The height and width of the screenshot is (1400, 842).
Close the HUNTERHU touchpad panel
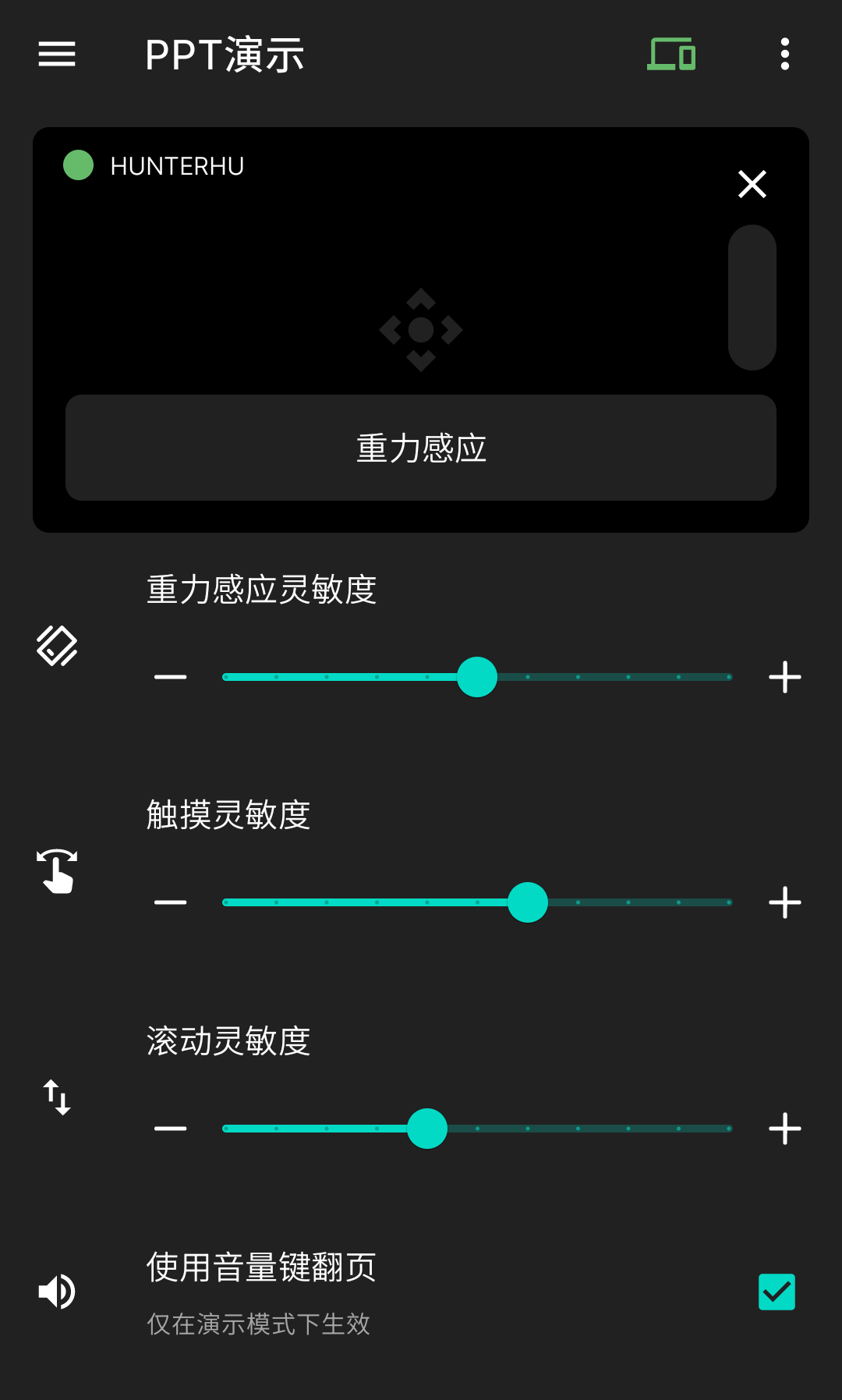point(752,184)
